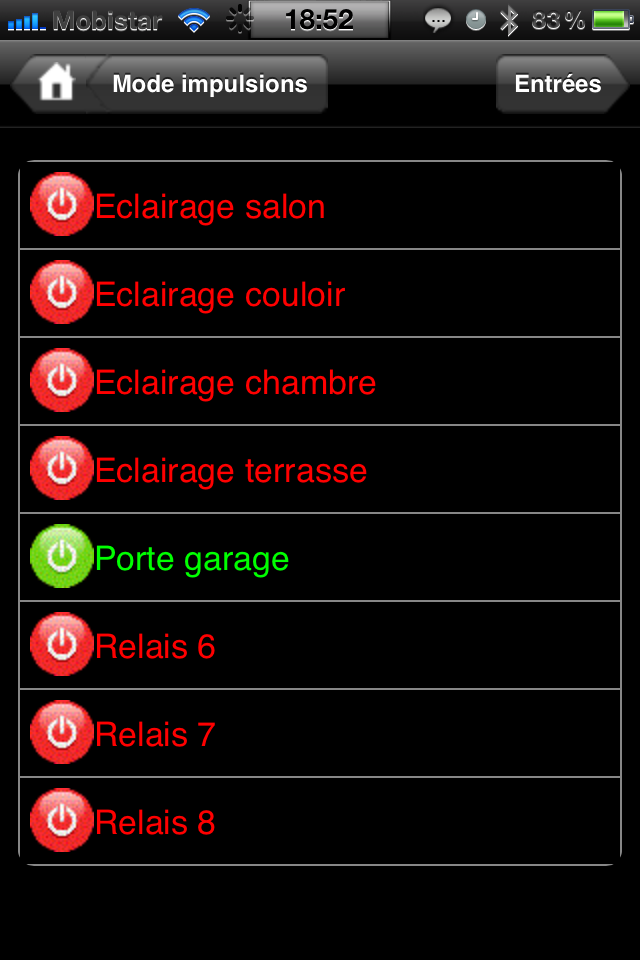Enable Relais 7
The height and width of the screenshot is (960, 640).
pos(61,734)
